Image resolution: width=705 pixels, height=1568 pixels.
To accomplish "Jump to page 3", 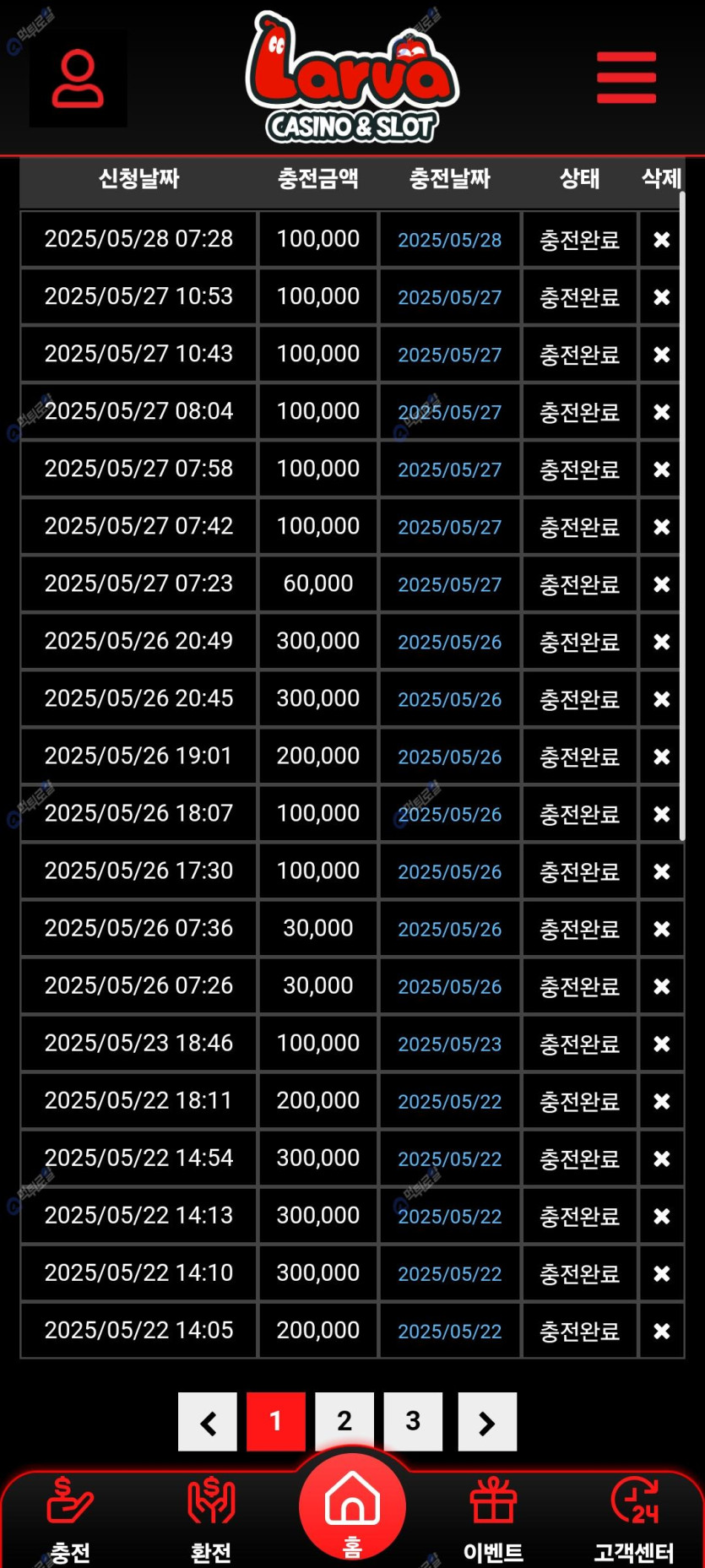I will click(x=413, y=1422).
